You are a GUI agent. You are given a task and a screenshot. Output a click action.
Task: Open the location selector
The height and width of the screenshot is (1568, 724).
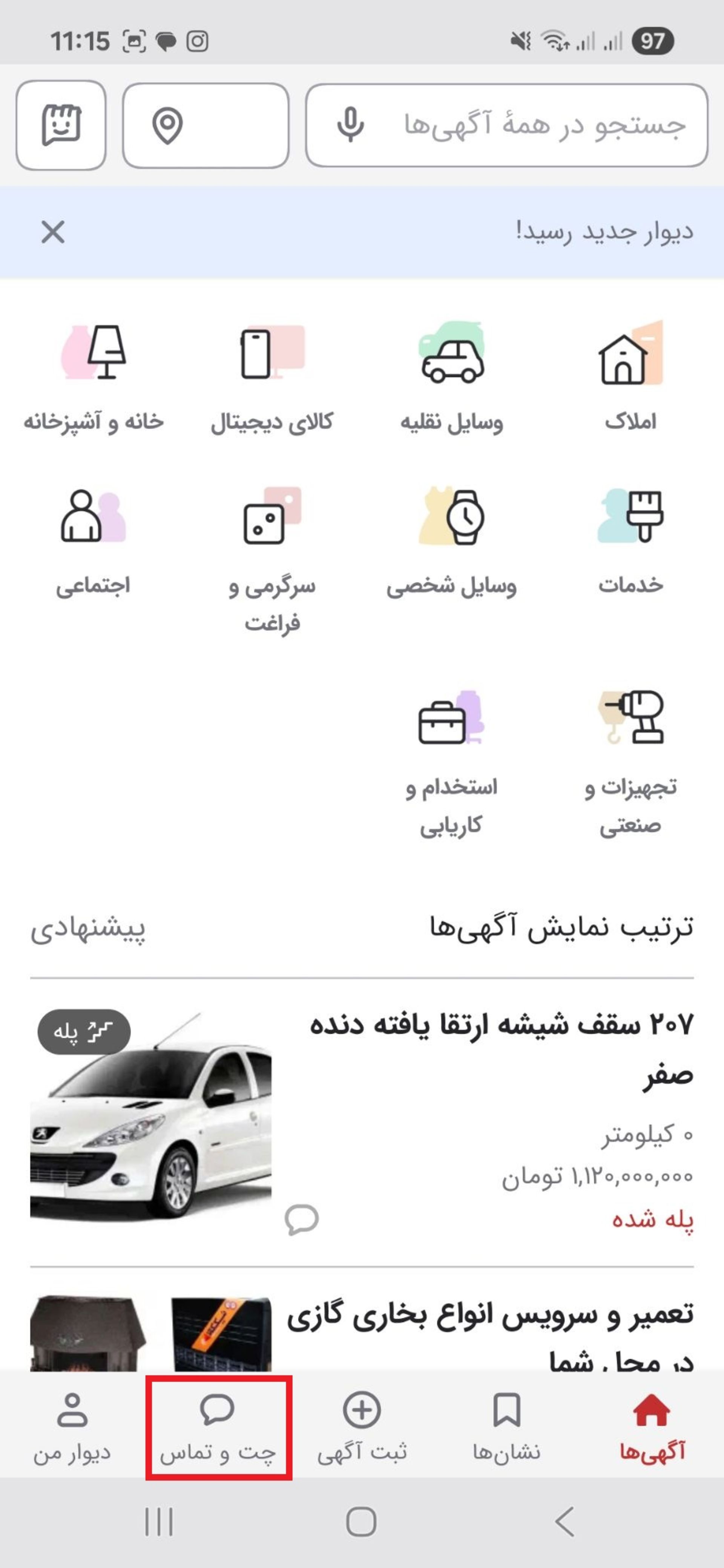coord(205,125)
